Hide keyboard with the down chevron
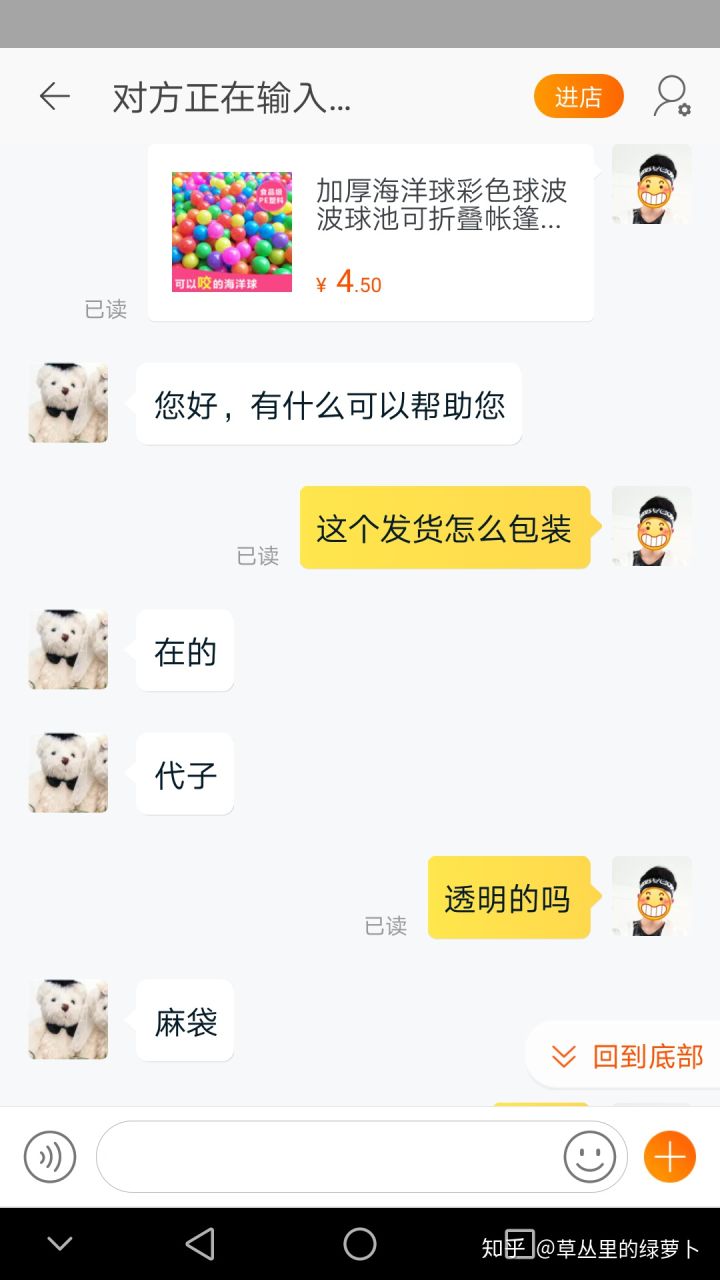The image size is (720, 1280). 60,1244
